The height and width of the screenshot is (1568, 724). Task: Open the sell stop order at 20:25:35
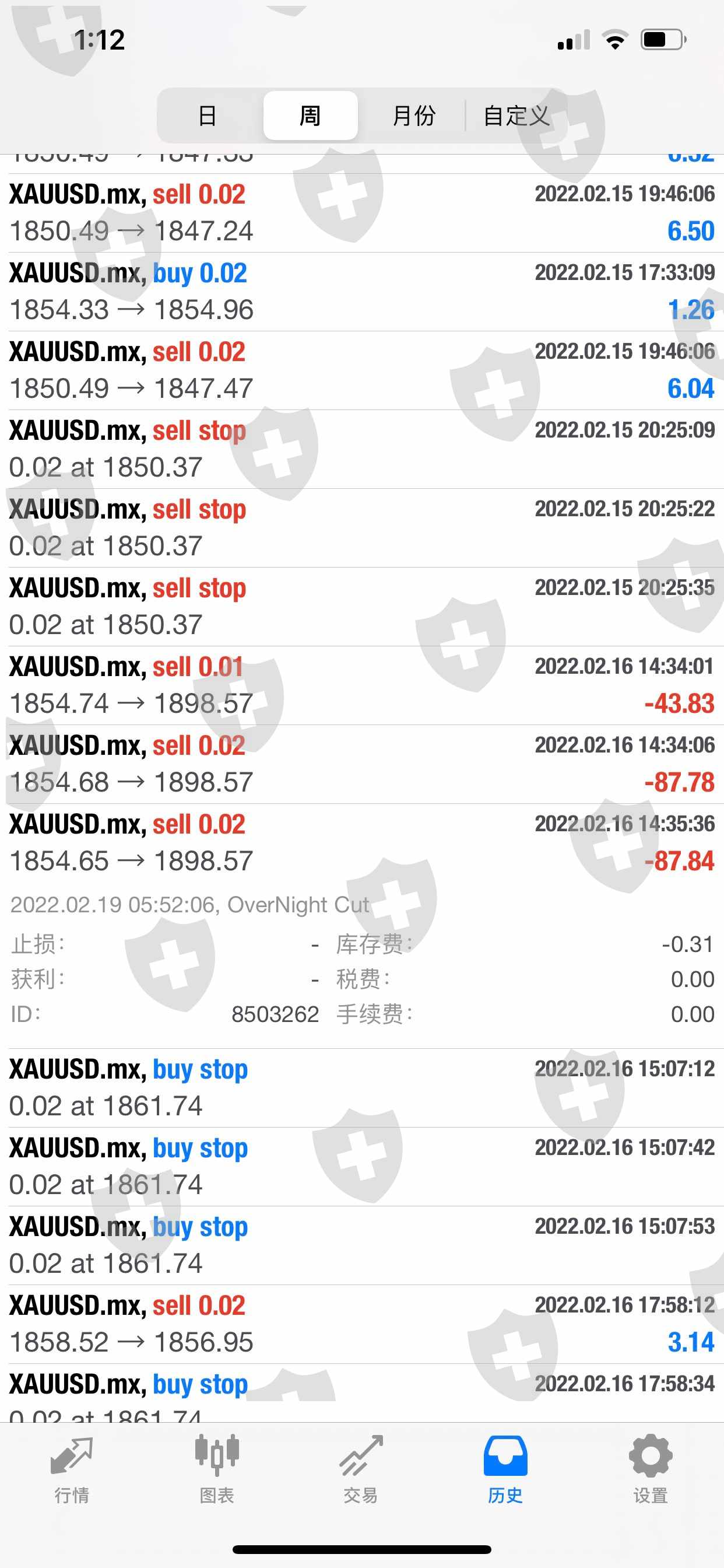tap(361, 606)
